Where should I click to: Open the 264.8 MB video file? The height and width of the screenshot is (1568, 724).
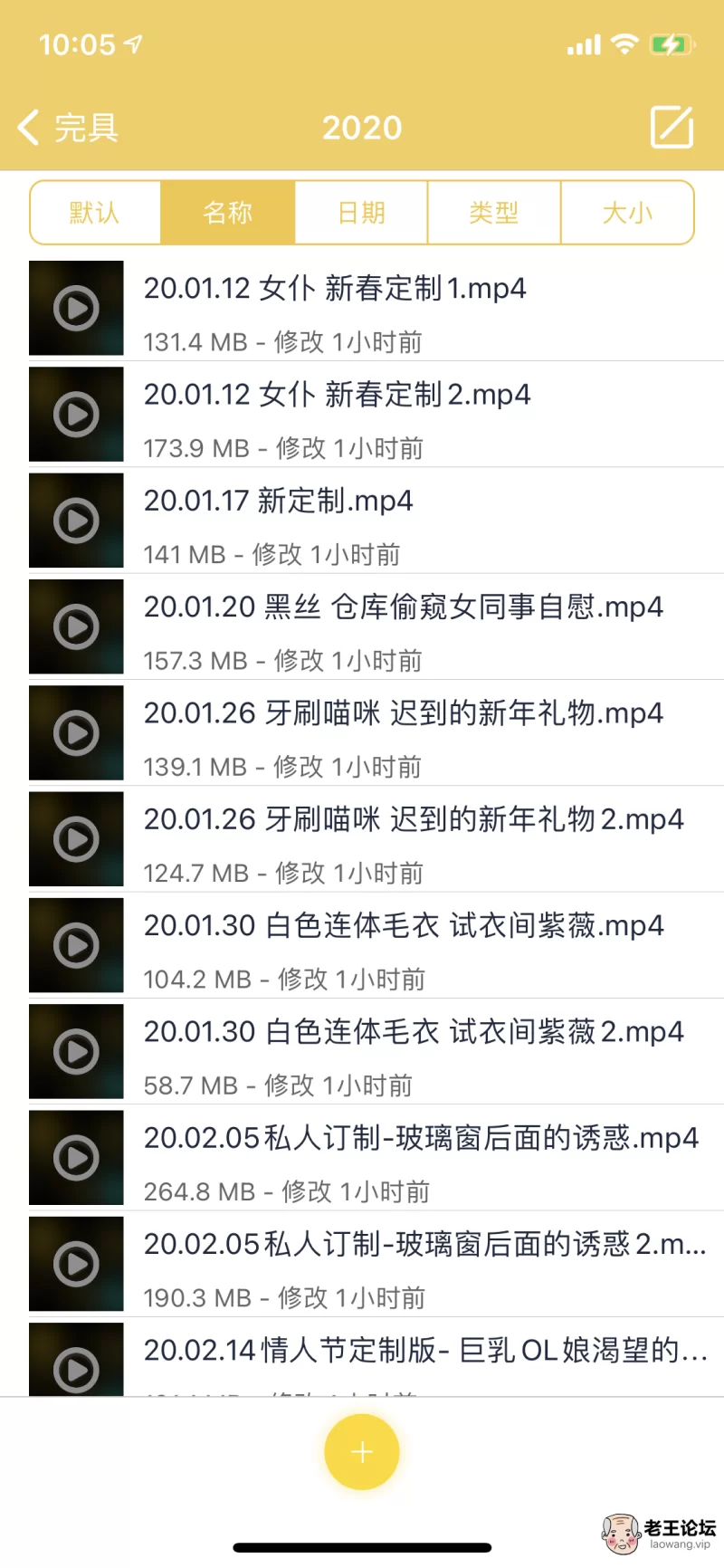point(376,1158)
